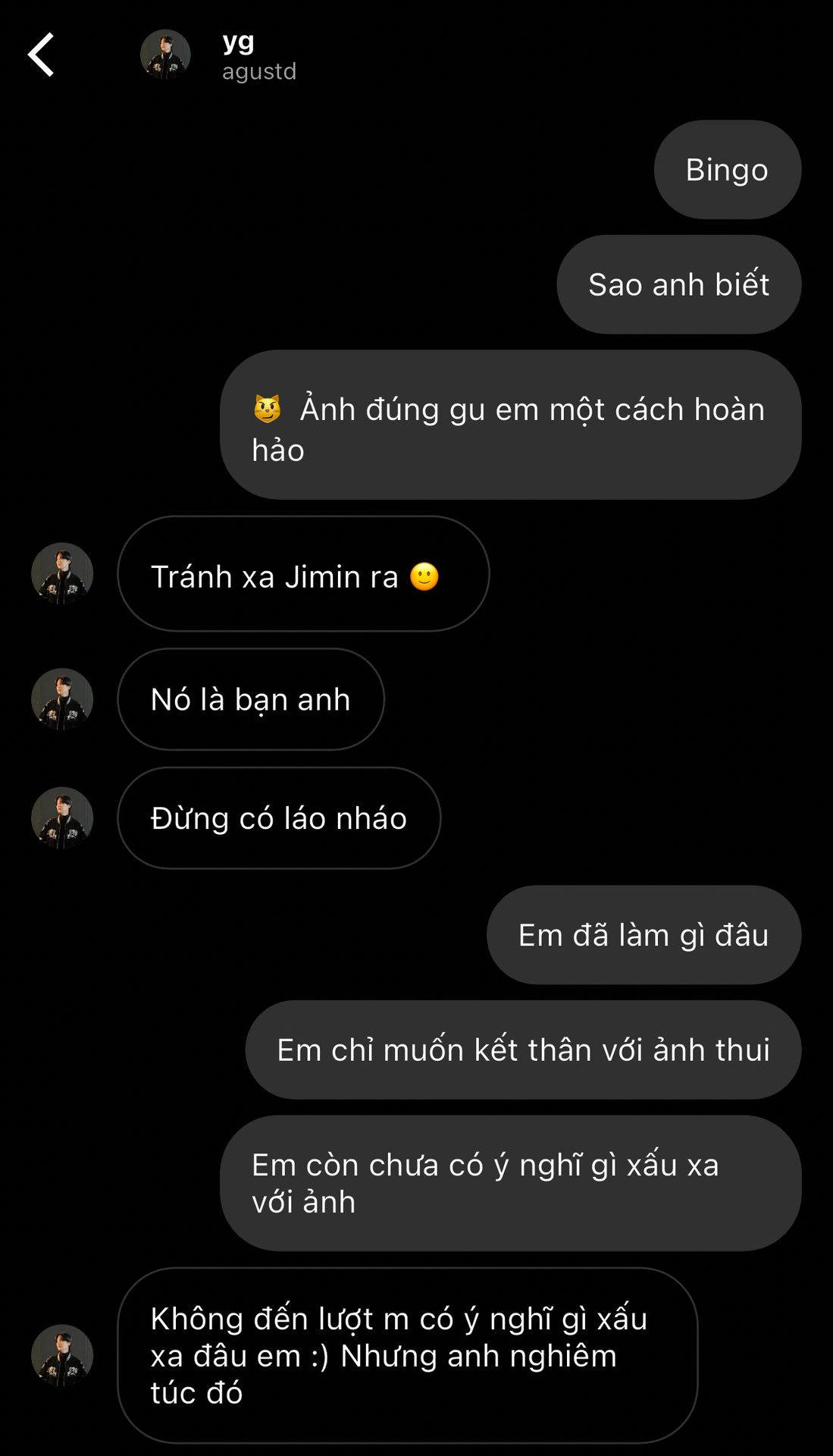Open yg's profile from the header avatar
Viewport: 833px width, 1456px height.
pos(165,55)
